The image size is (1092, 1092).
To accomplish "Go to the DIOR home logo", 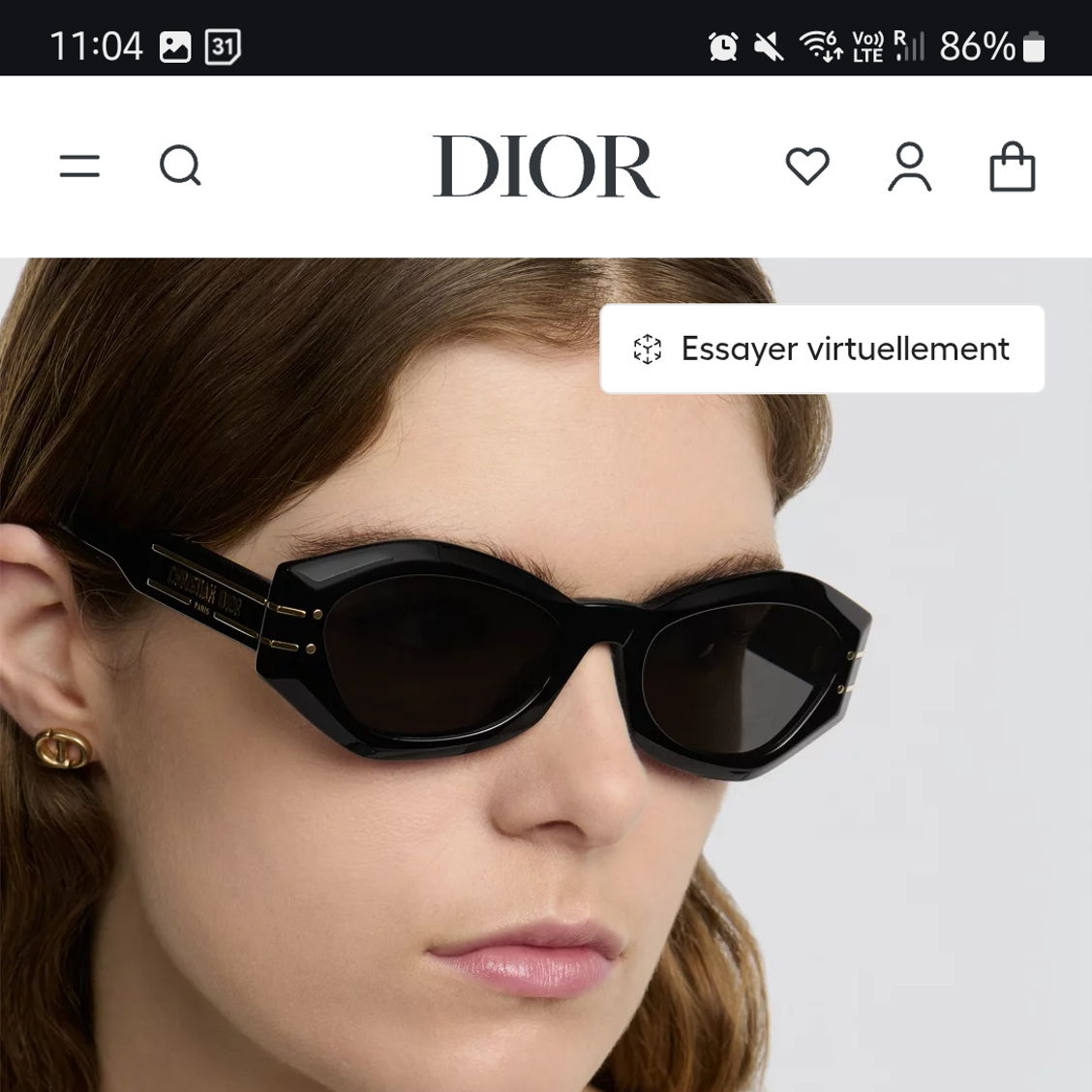I will (546, 166).
